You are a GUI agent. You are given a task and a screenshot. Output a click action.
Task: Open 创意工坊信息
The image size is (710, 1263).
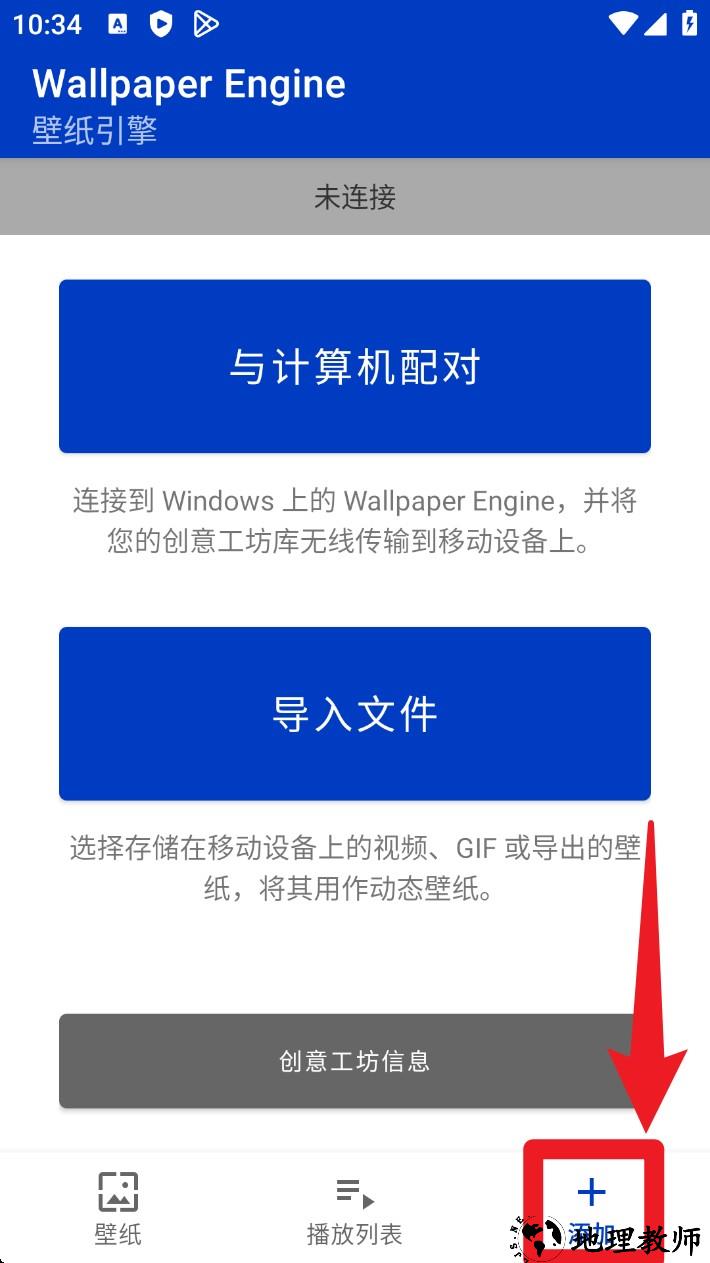pyautogui.click(x=355, y=1061)
